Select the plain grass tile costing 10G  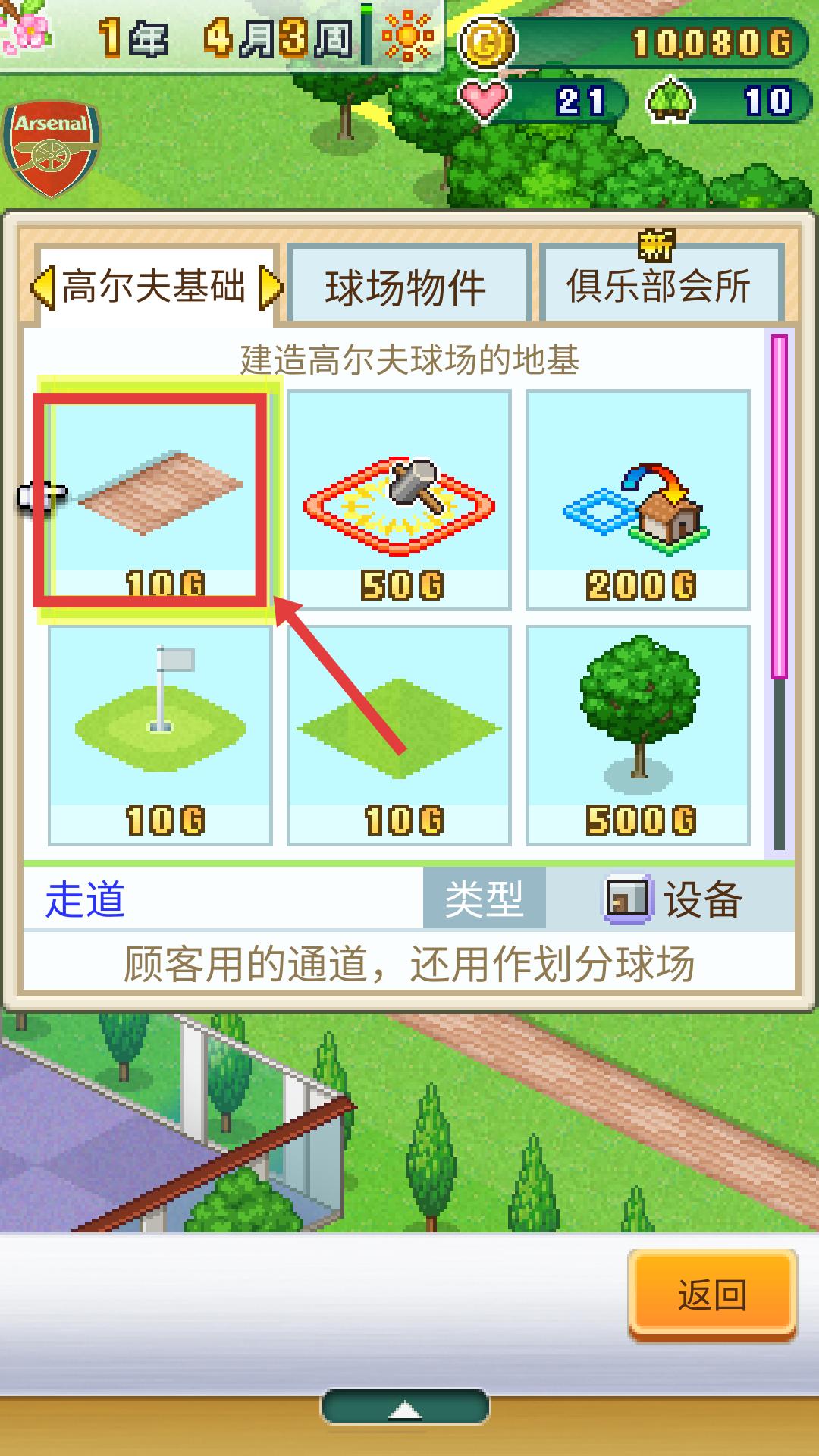click(399, 734)
